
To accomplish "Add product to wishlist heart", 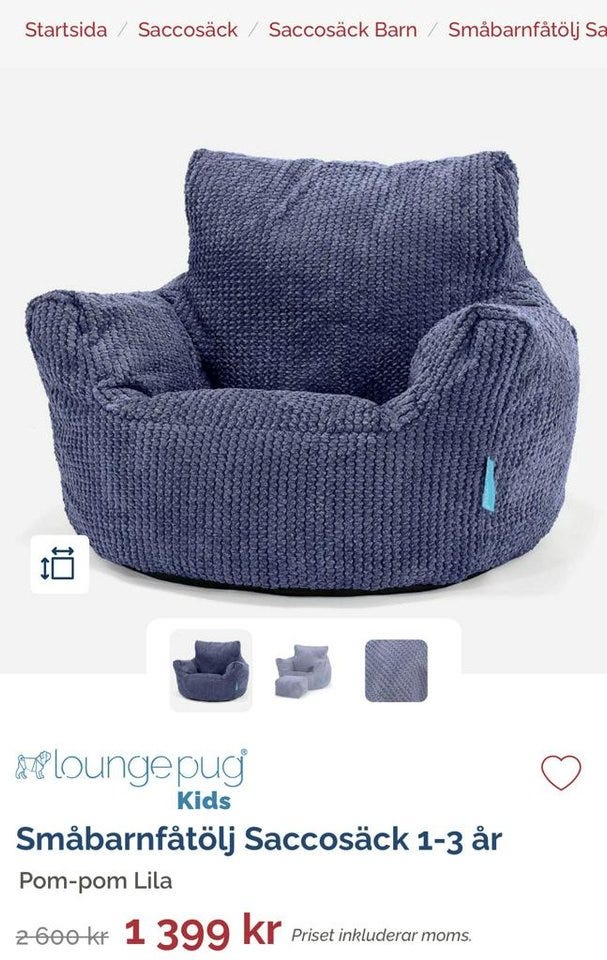I will click(x=561, y=772).
